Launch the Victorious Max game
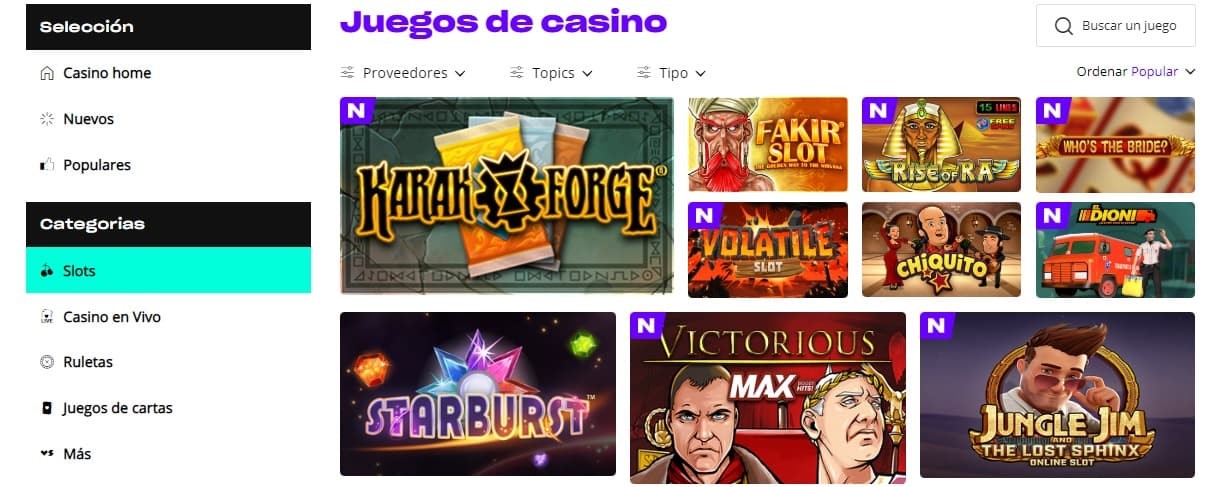Screen dimensions: 1210x487 point(767,397)
